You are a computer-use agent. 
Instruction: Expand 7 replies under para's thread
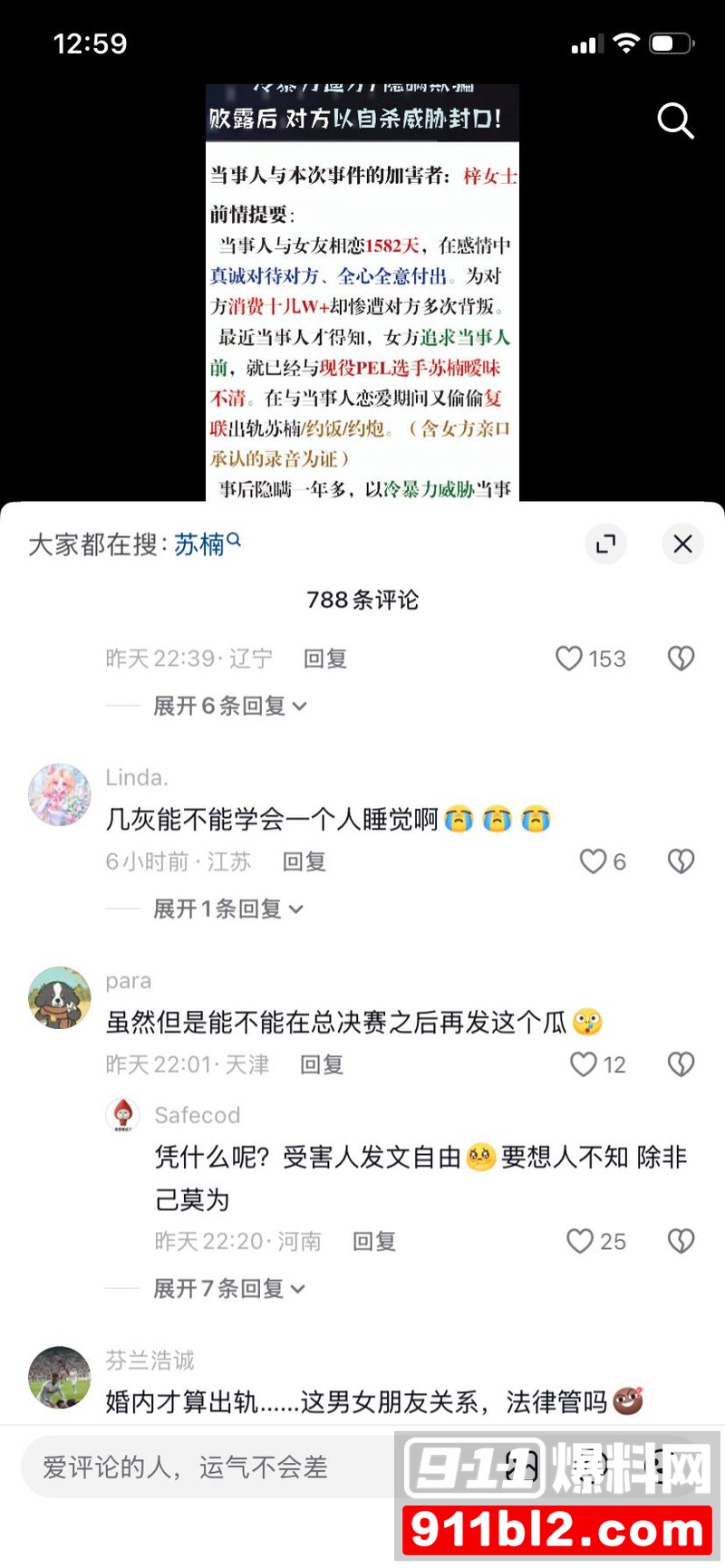(229, 1288)
